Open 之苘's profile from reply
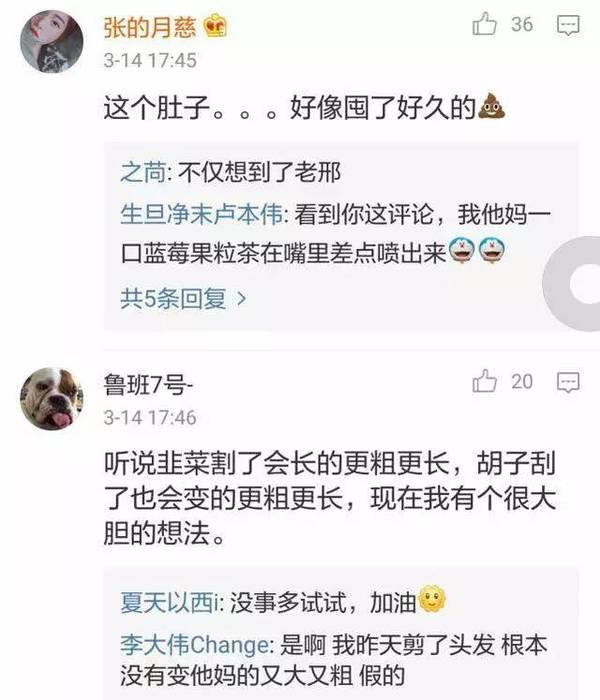This screenshot has width=600, height=700. [143, 172]
